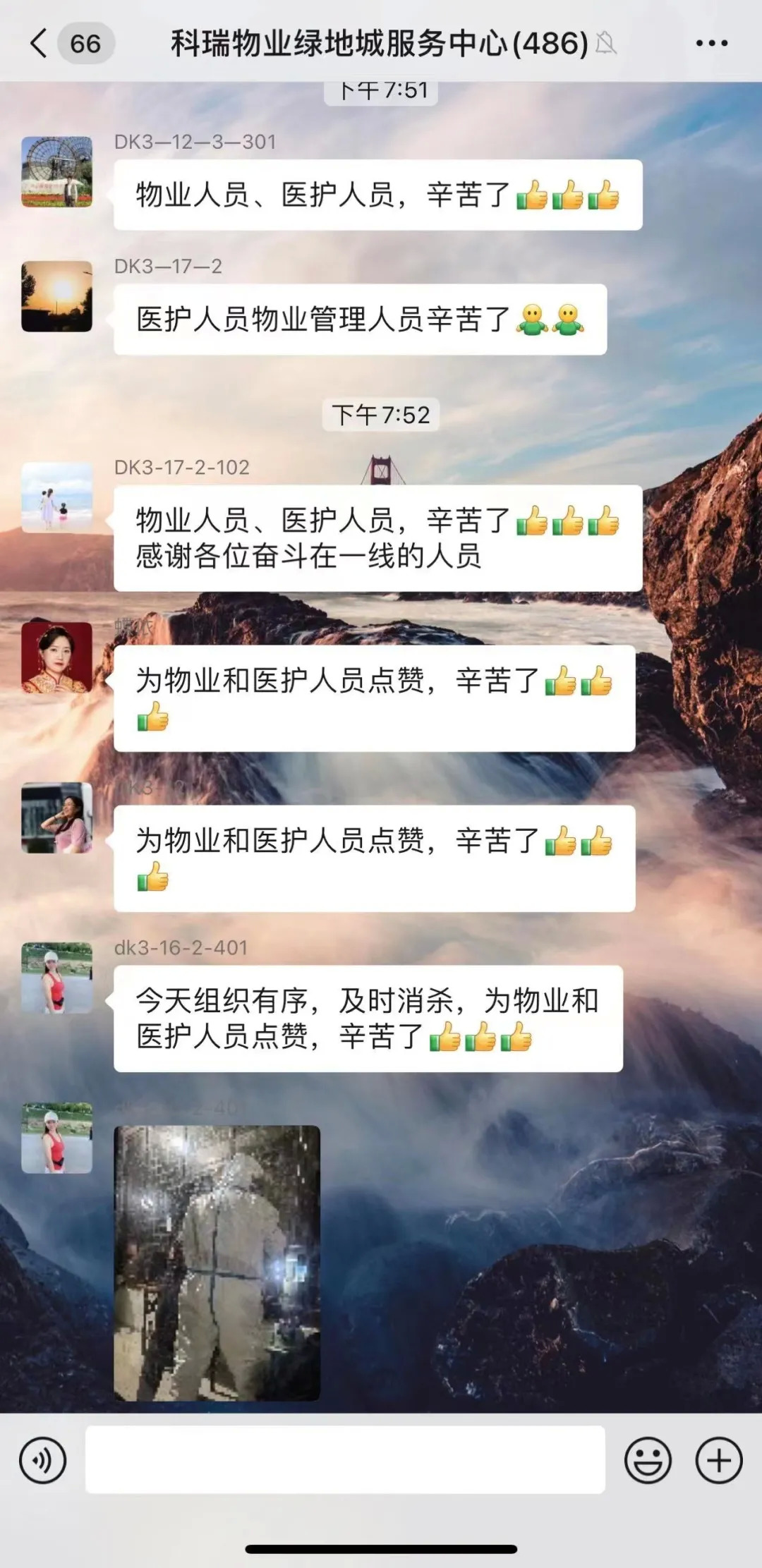
Task: Open avatar of user DK3-17-2-102
Action: pos(57,497)
